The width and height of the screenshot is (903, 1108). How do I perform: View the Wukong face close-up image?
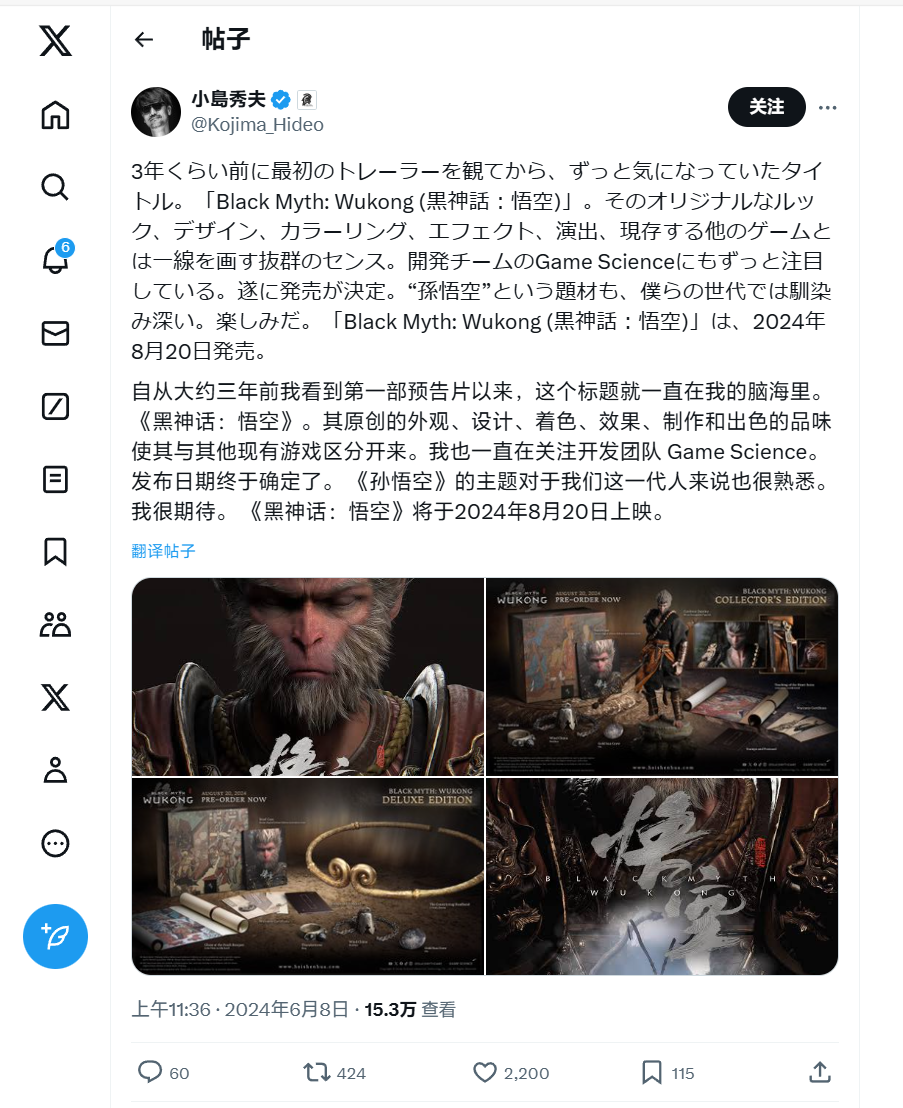point(307,676)
